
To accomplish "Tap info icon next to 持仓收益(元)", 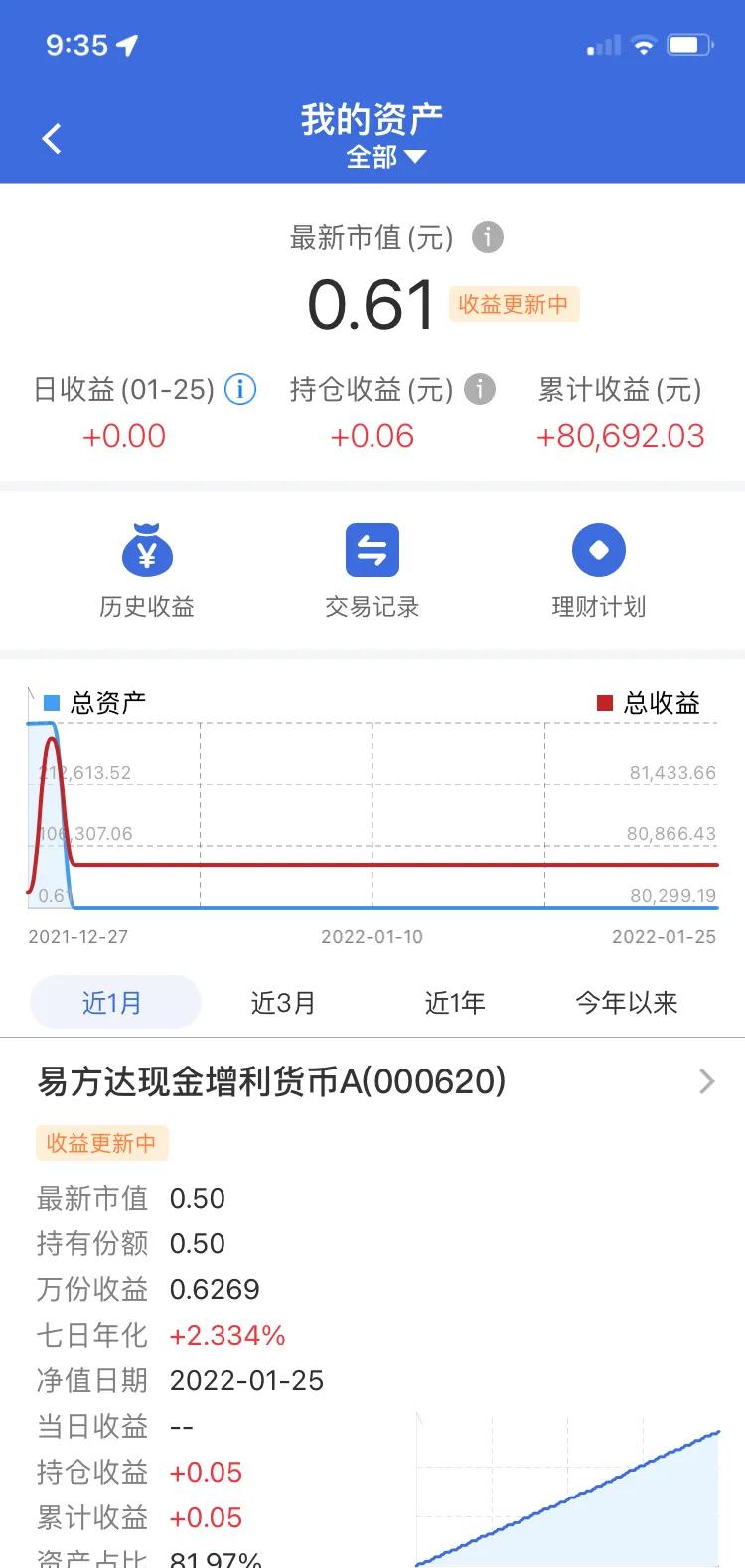I will tap(479, 389).
